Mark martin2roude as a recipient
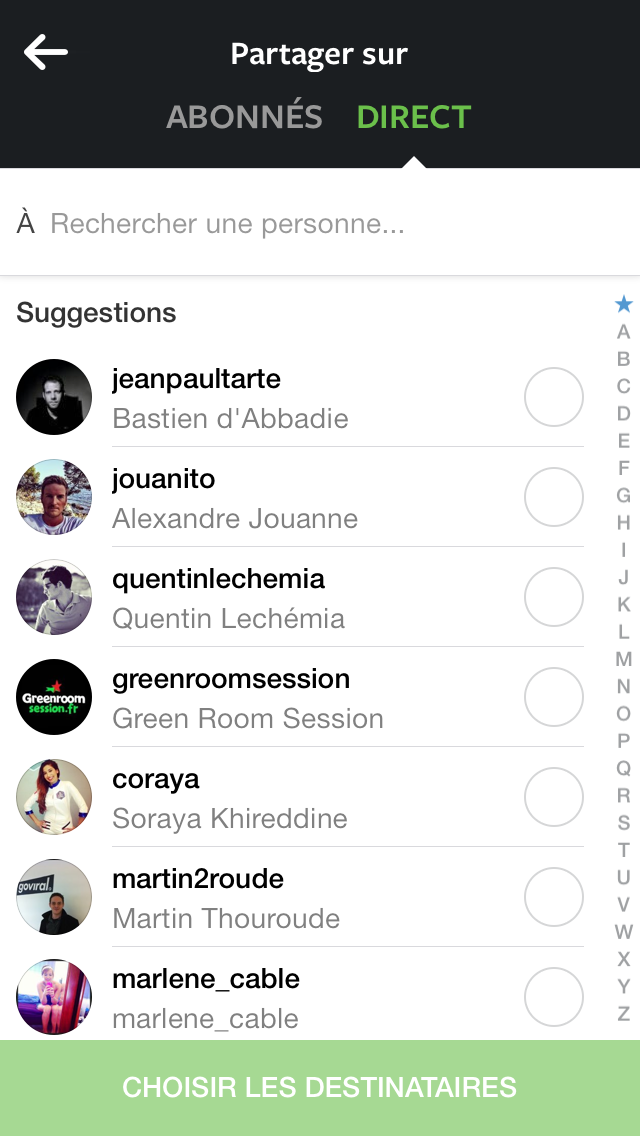The width and height of the screenshot is (640, 1136). pyautogui.click(x=553, y=897)
